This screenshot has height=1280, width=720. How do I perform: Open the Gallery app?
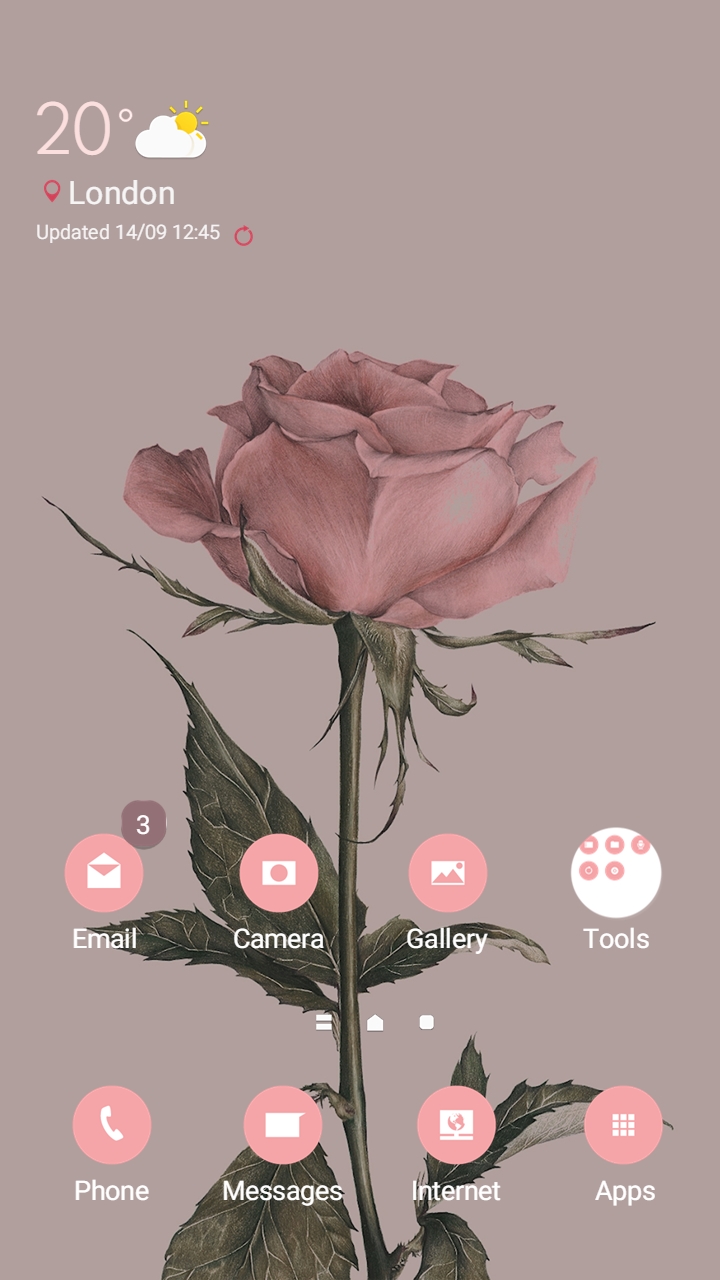coord(447,873)
